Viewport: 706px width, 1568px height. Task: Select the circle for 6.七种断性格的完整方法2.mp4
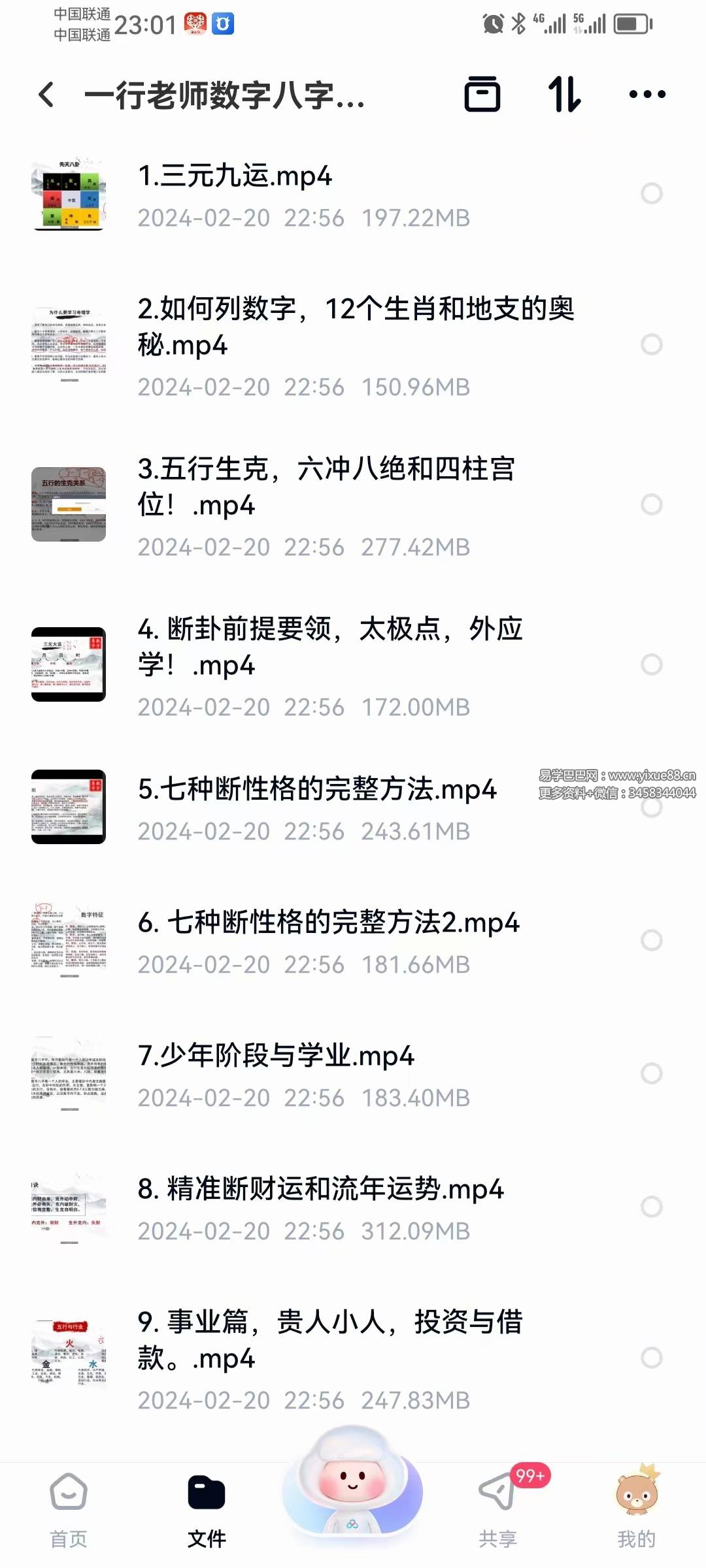pyautogui.click(x=651, y=941)
